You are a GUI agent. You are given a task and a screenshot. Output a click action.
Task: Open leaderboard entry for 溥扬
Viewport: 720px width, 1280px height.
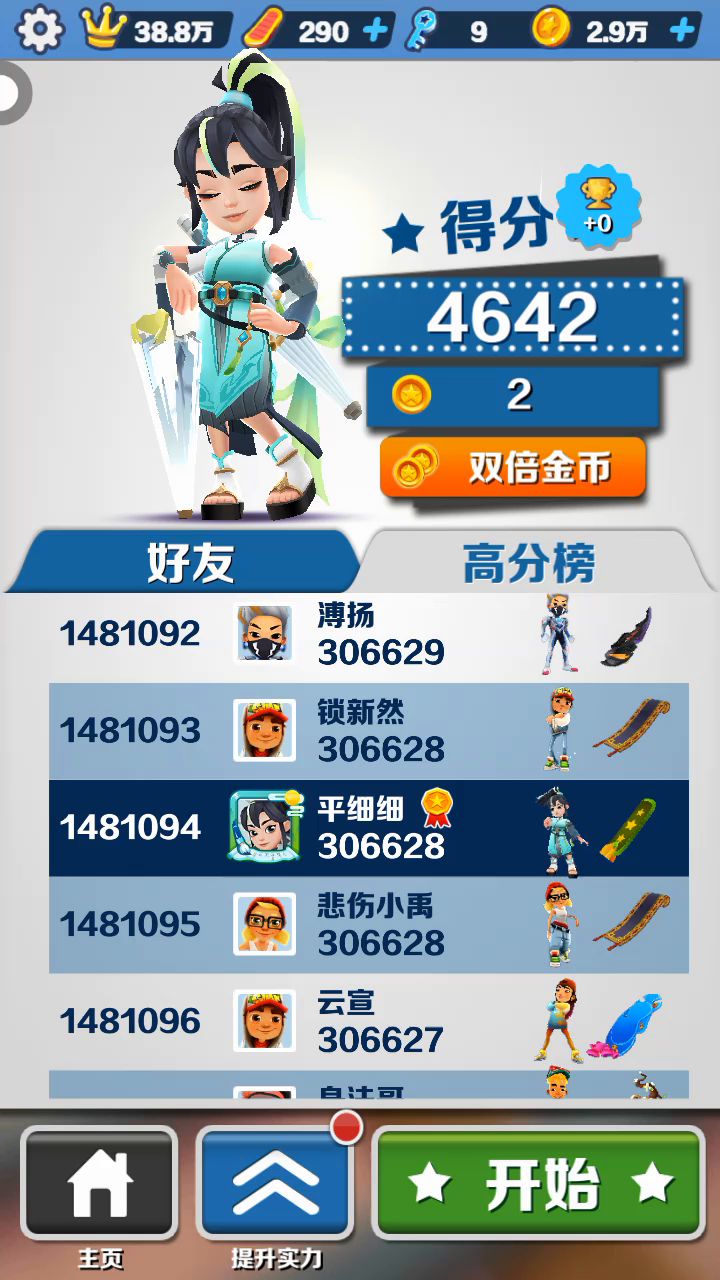tap(368, 635)
